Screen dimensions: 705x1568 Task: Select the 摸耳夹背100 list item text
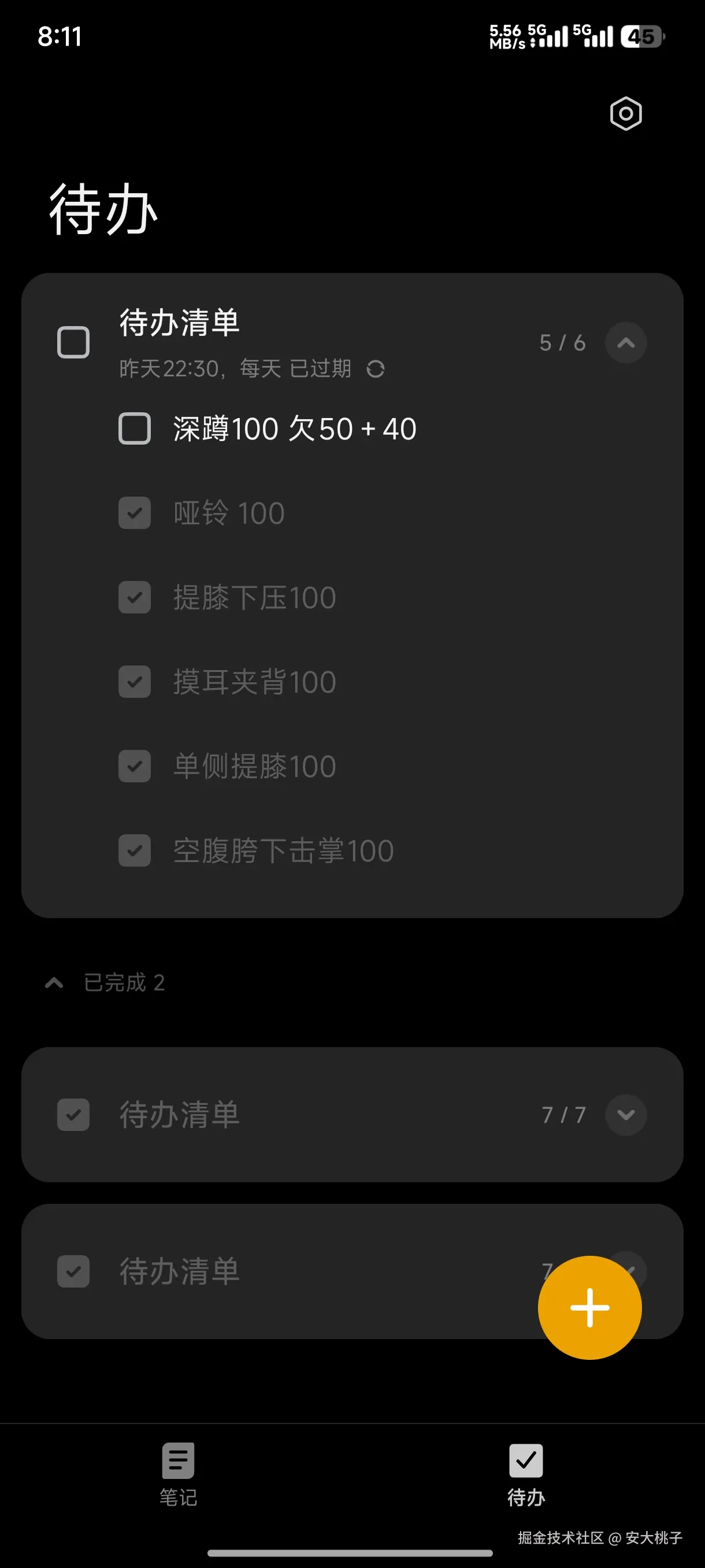click(x=253, y=682)
